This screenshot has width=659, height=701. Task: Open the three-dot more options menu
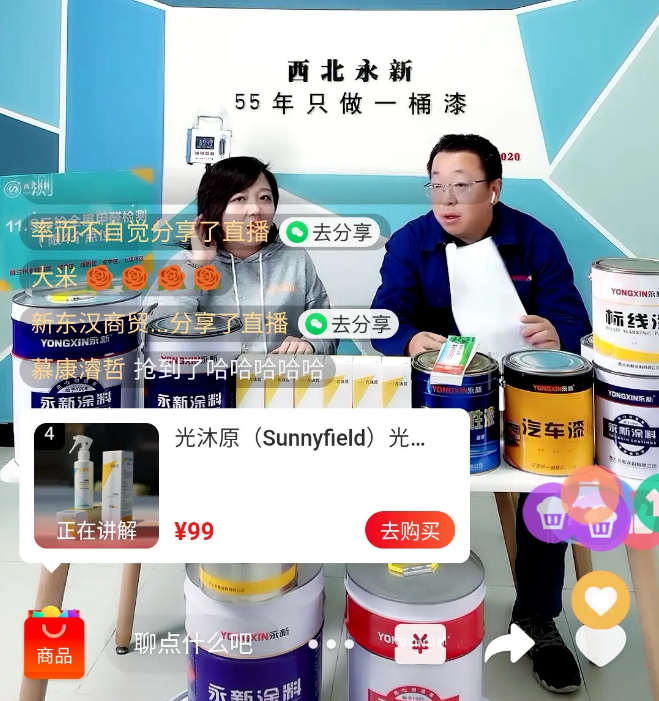[331, 644]
